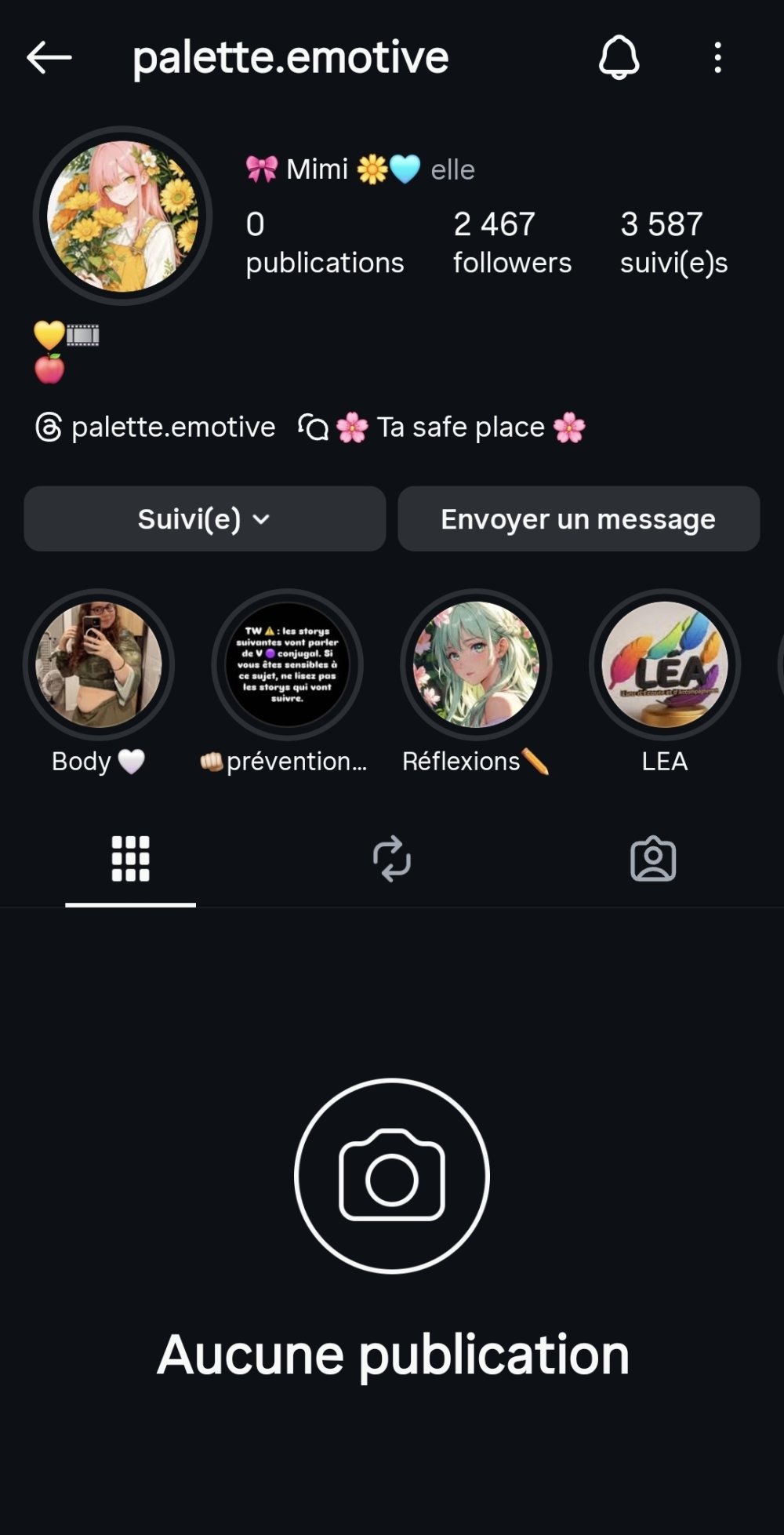Viewport: 784px width, 1535px height.
Task: Tap Envoyer un message
Action: coord(579,519)
